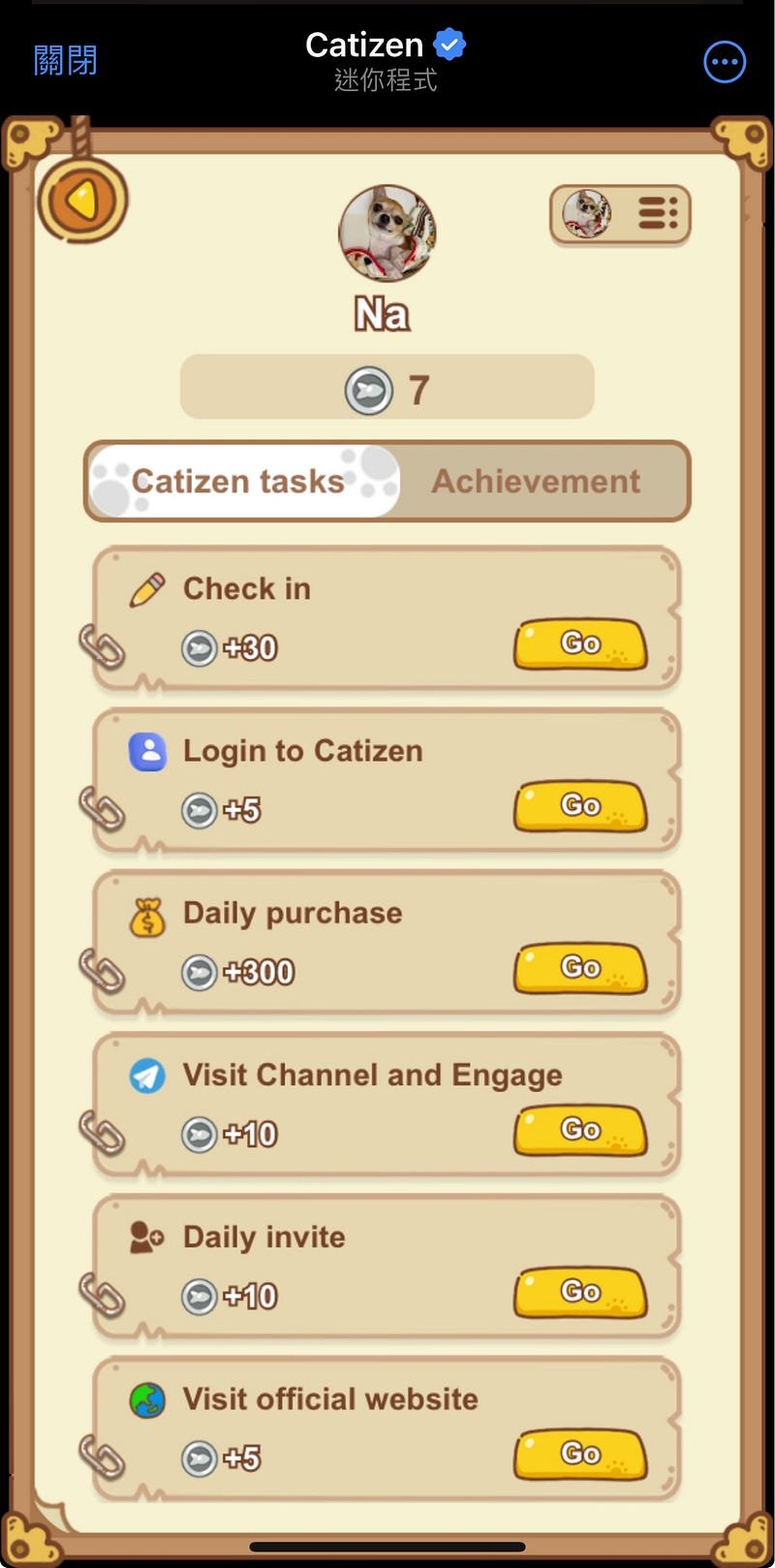Go to the Daily purchase task
This screenshot has width=775, height=1568.
[579, 968]
